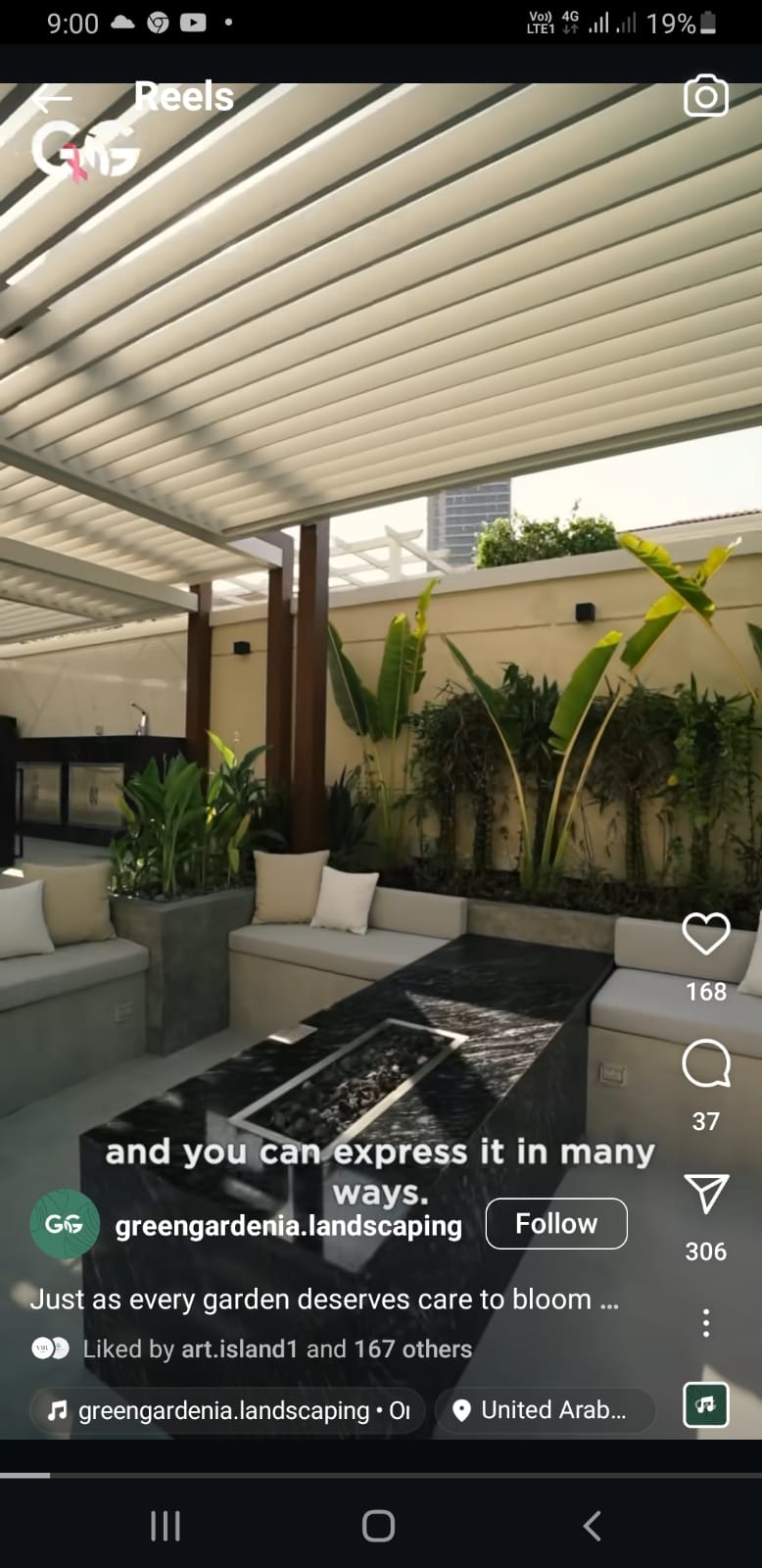
Task: Open the comments on this reel
Action: tap(705, 1064)
